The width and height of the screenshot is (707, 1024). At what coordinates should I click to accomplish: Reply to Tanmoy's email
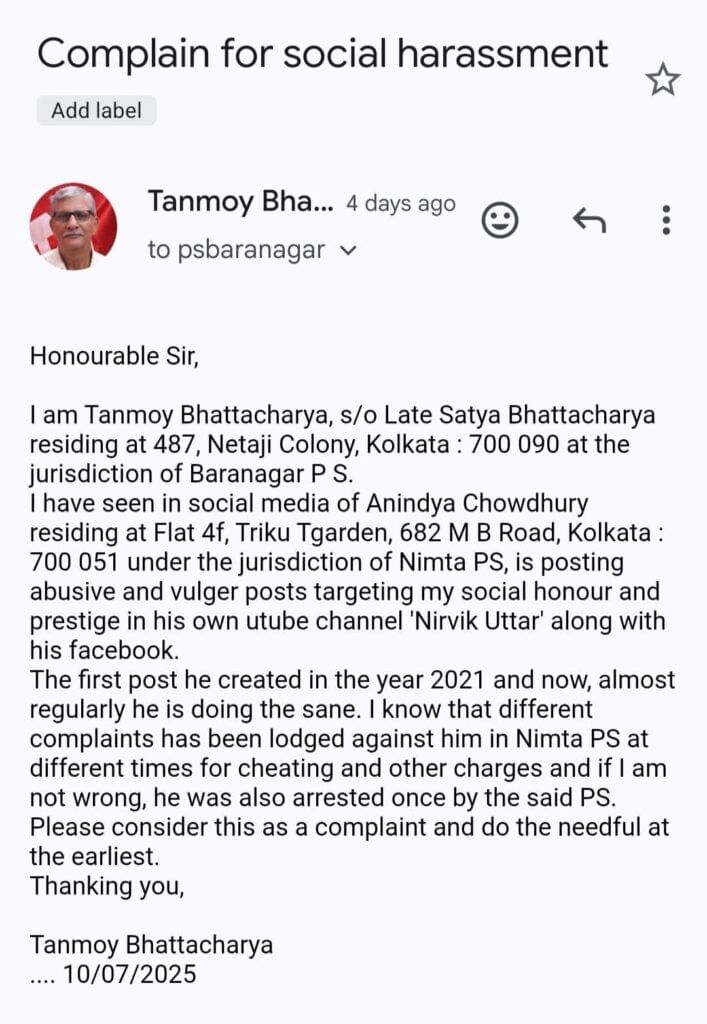(x=589, y=220)
